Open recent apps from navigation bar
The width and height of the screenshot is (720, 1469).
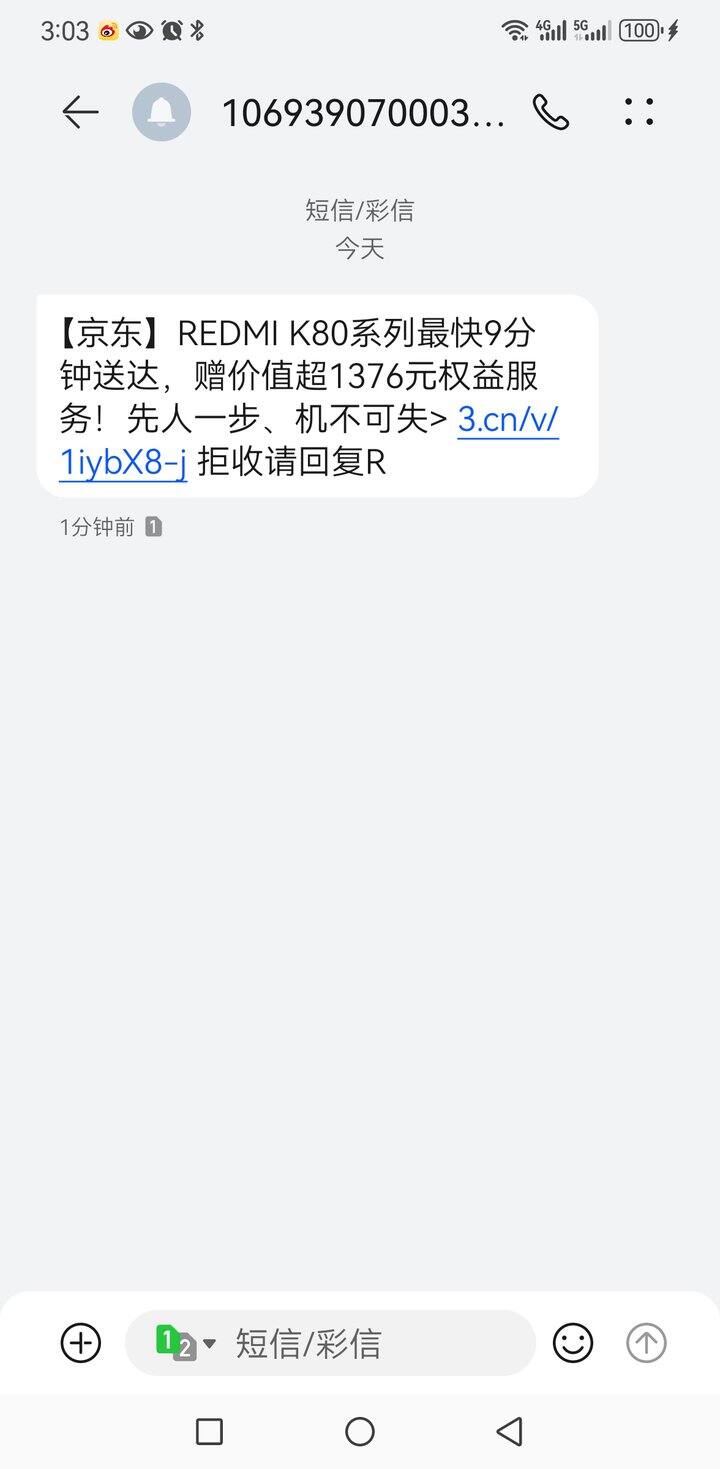pyautogui.click(x=209, y=1432)
